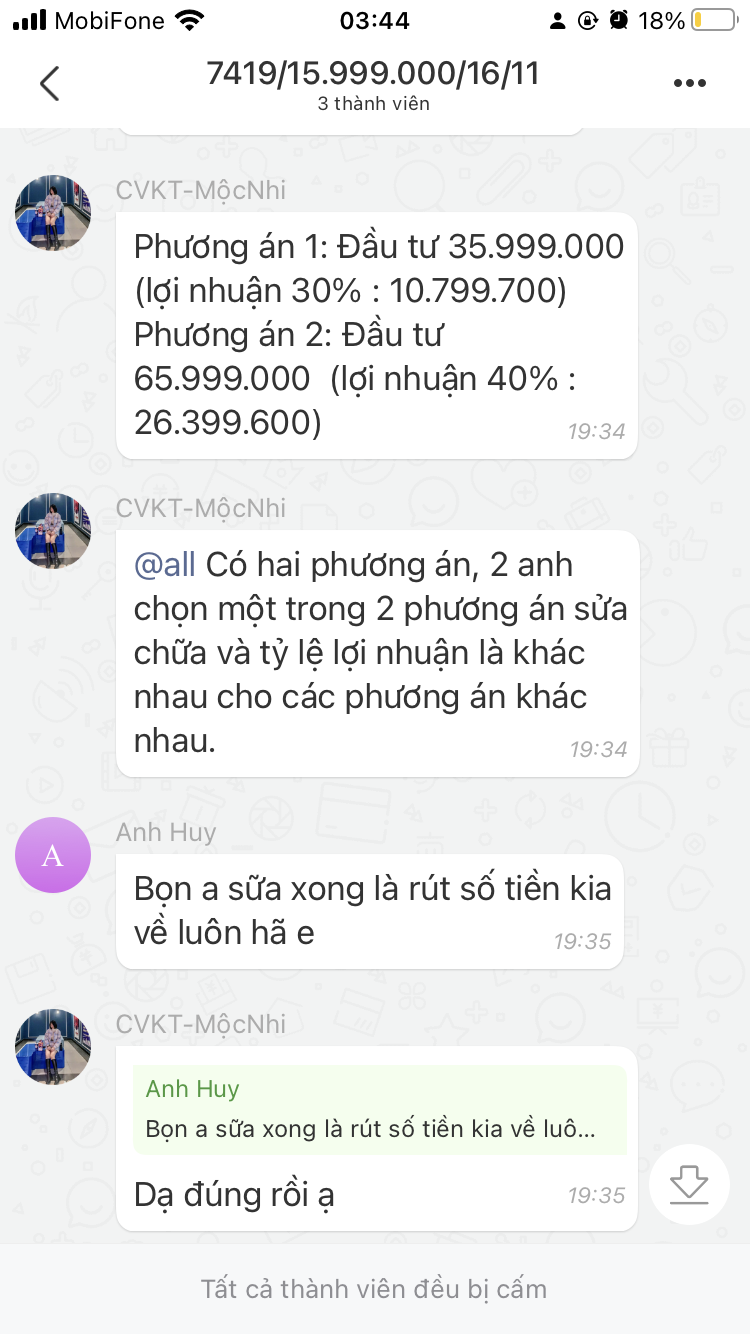The image size is (750, 1334).
Task: Go back from the group chat
Action: tap(49, 84)
